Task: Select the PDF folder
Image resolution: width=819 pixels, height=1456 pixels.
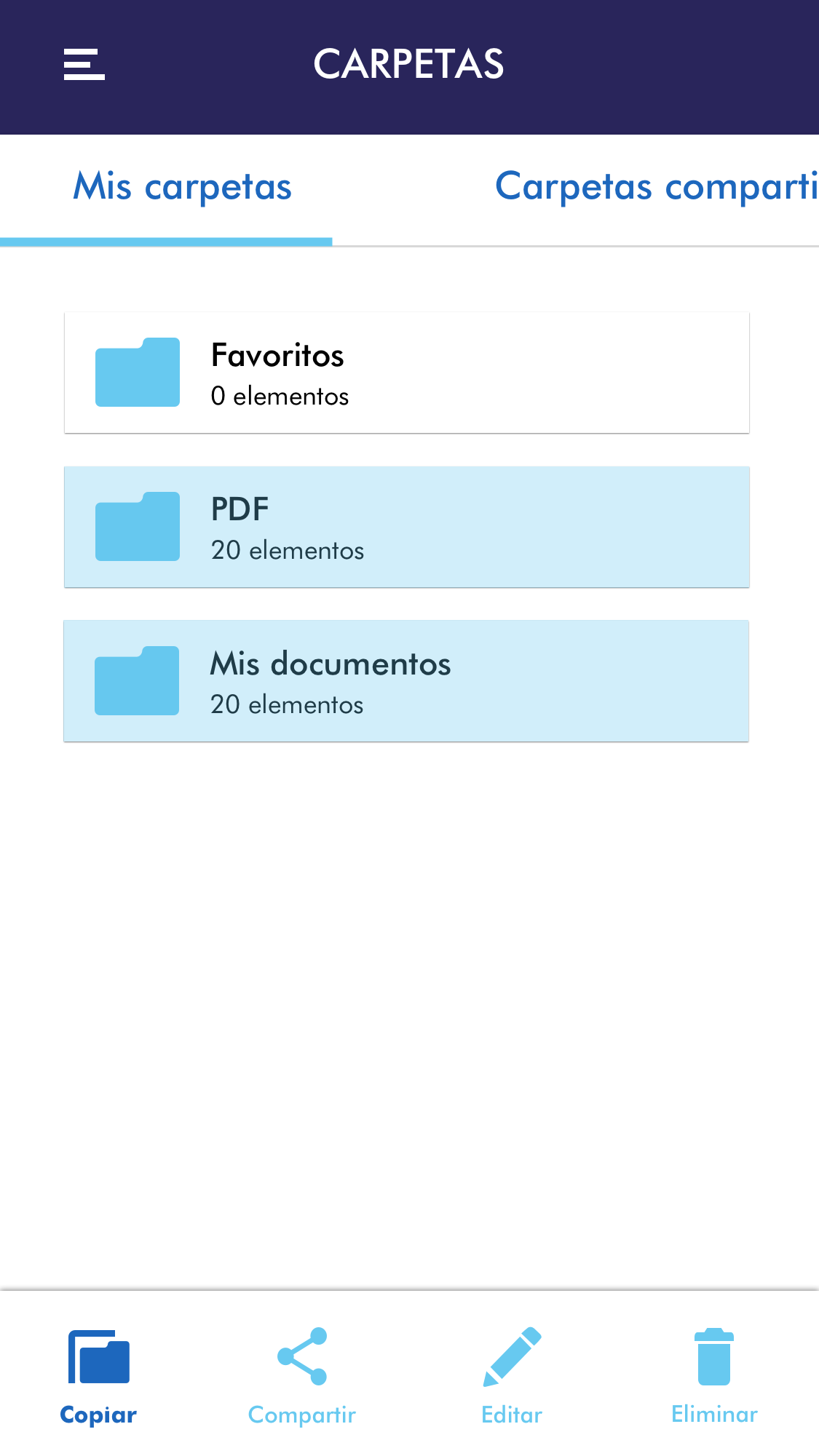Action: click(406, 528)
